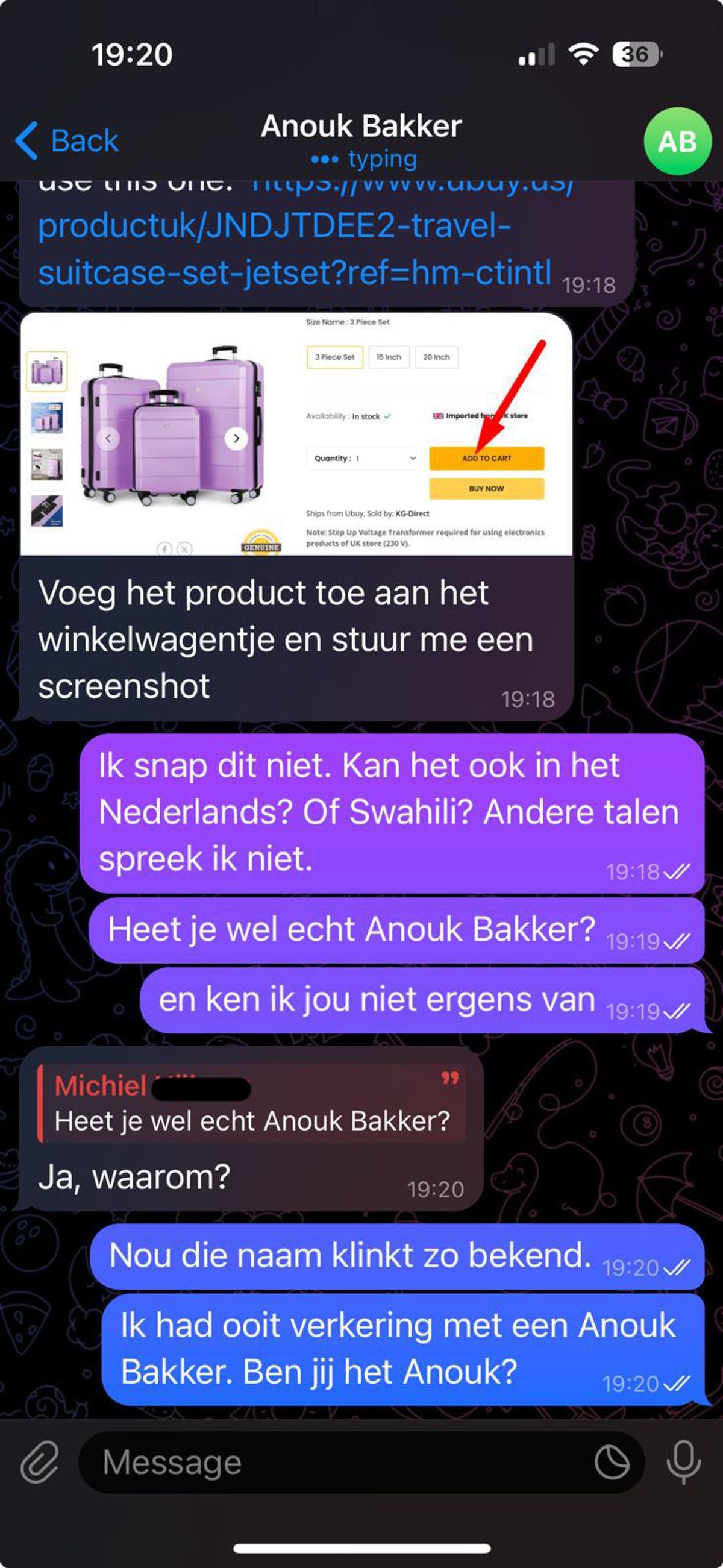View the purple suitcase screenshot image
Image resolution: width=723 pixels, height=1568 pixels.
296,434
